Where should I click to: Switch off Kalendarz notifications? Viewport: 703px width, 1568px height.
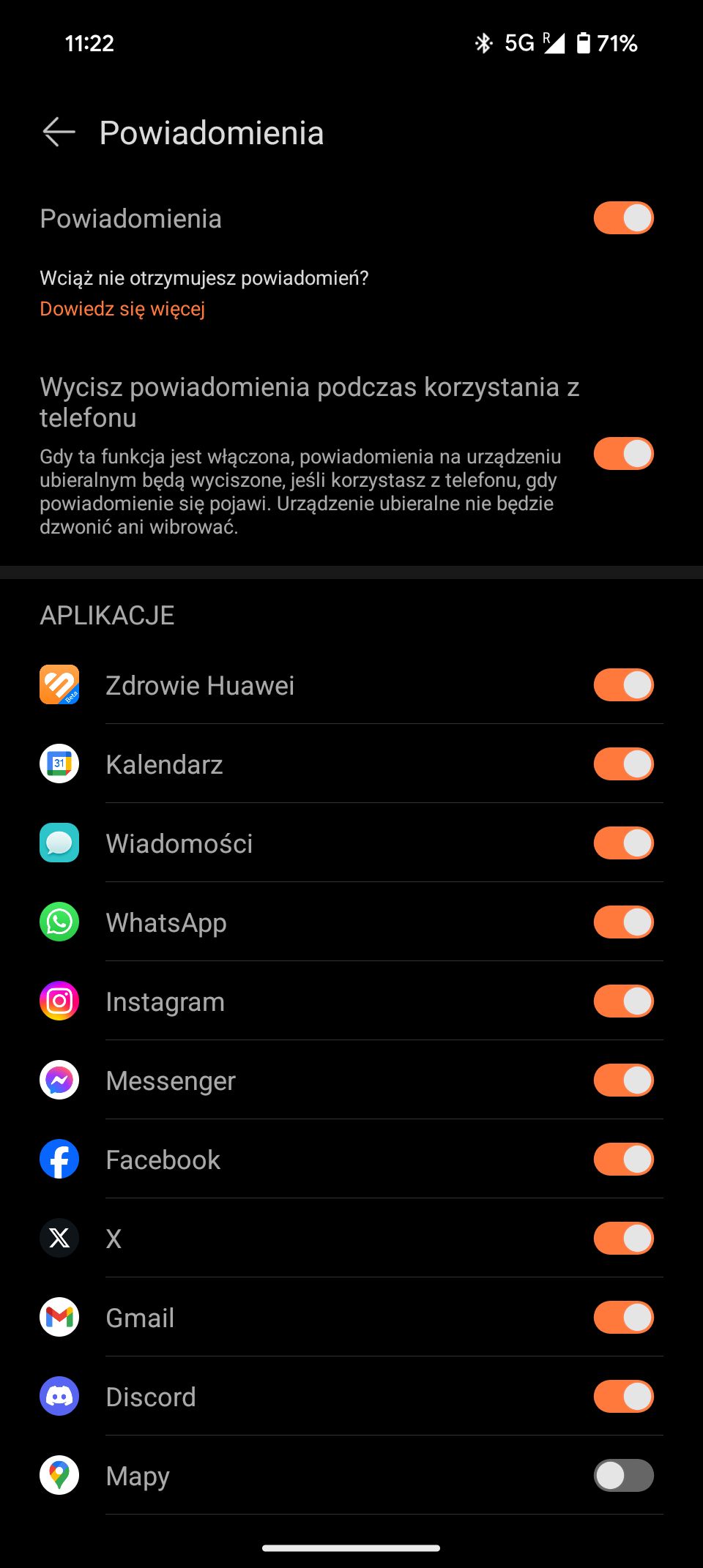tap(623, 764)
